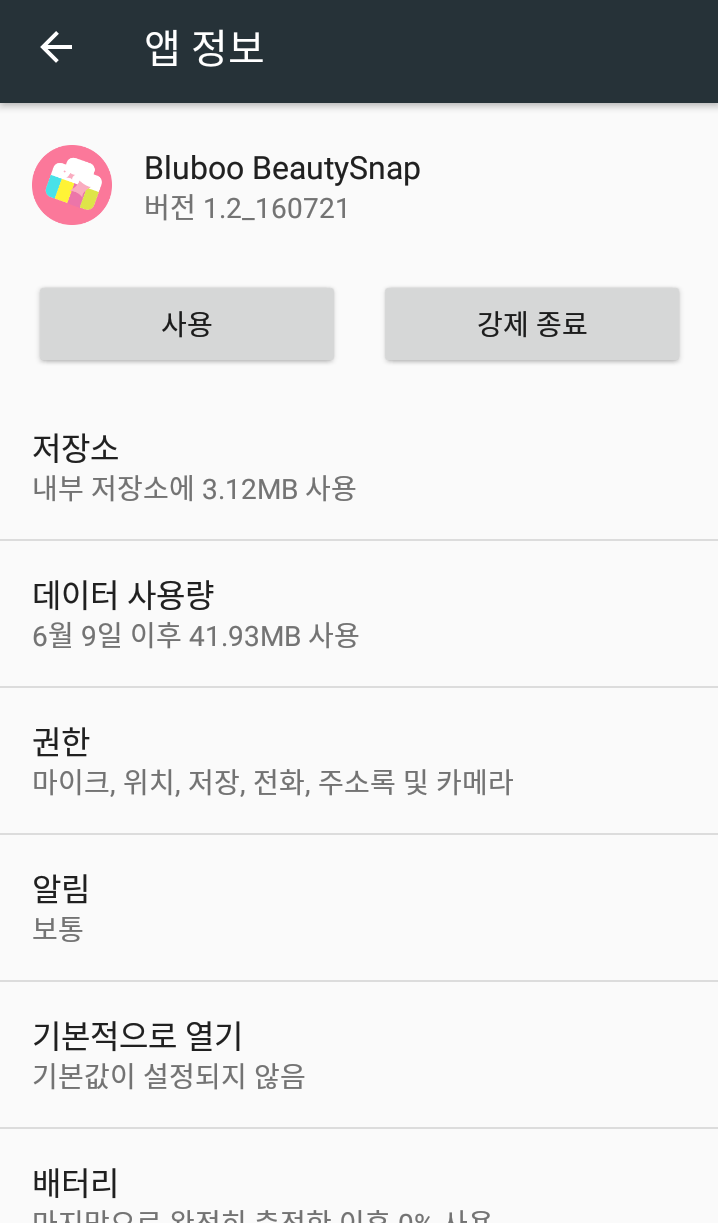718x1223 pixels.
Task: Tap the 사용 button to enable the app
Action: tap(187, 324)
